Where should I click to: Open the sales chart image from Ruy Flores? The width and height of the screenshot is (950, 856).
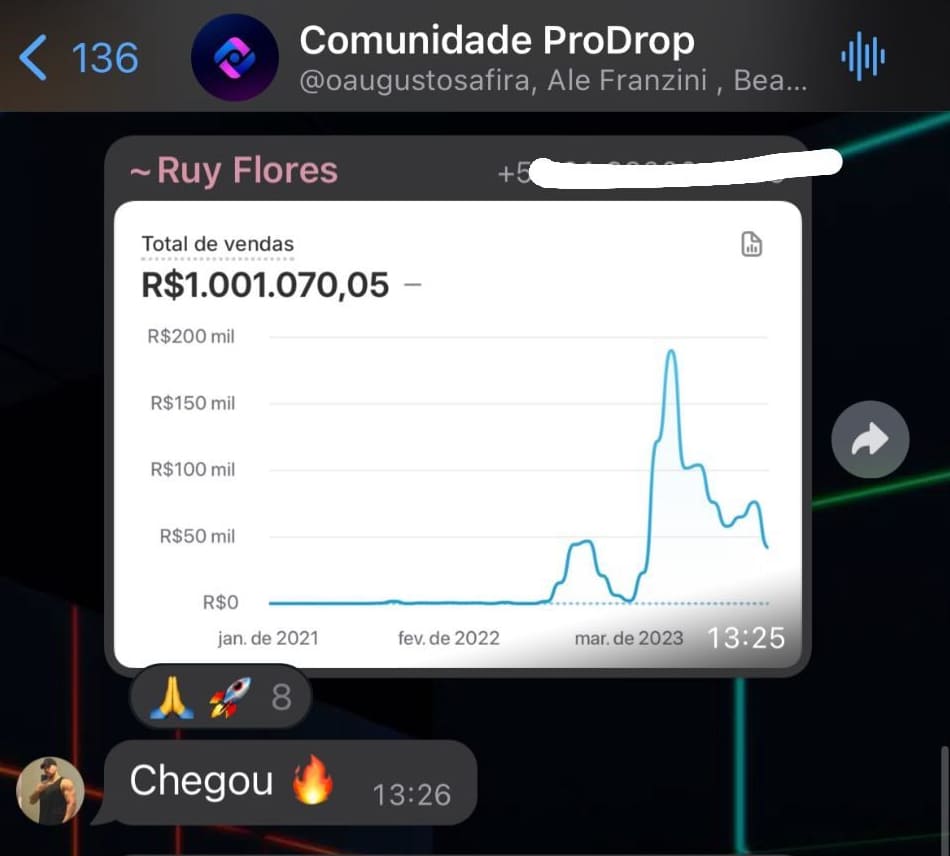tap(457, 434)
